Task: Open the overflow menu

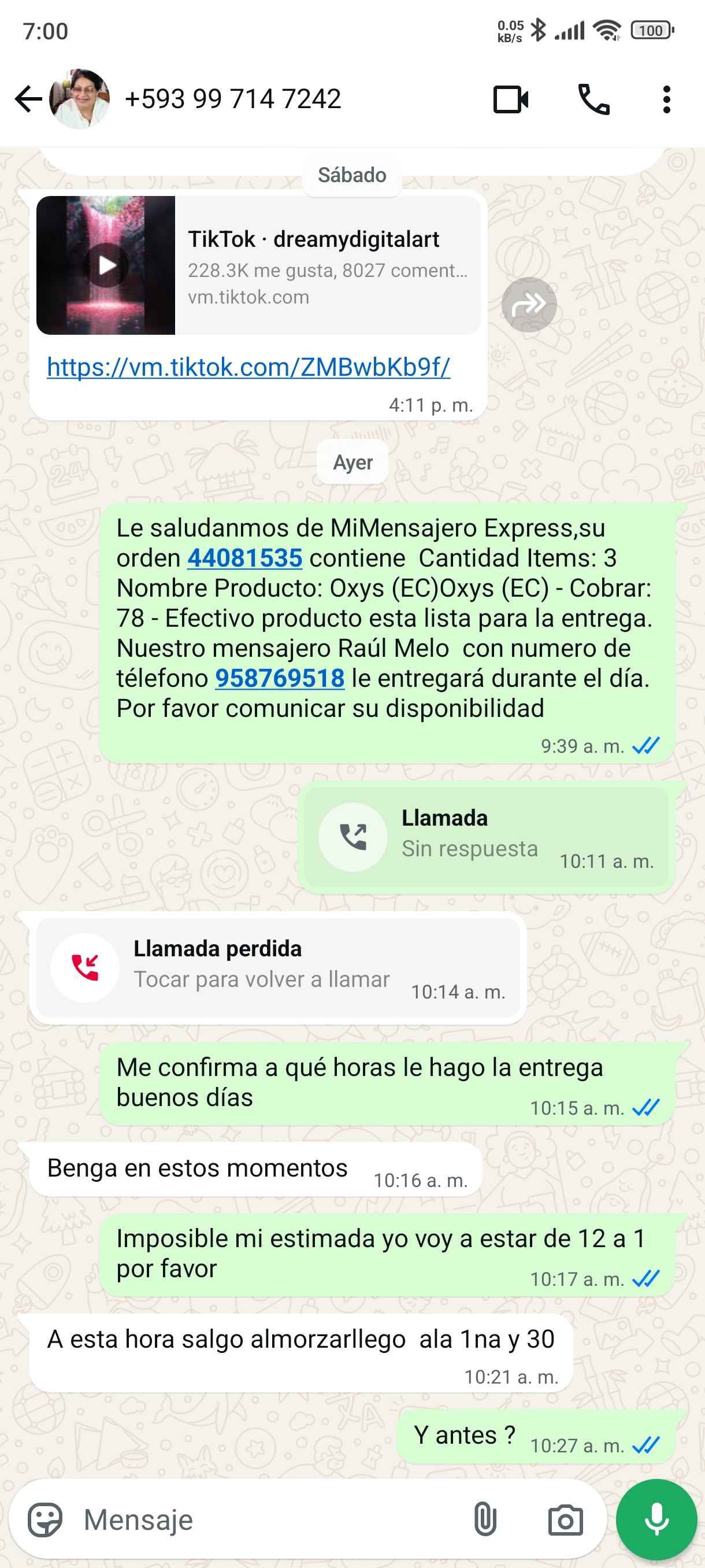Action: 667,99
